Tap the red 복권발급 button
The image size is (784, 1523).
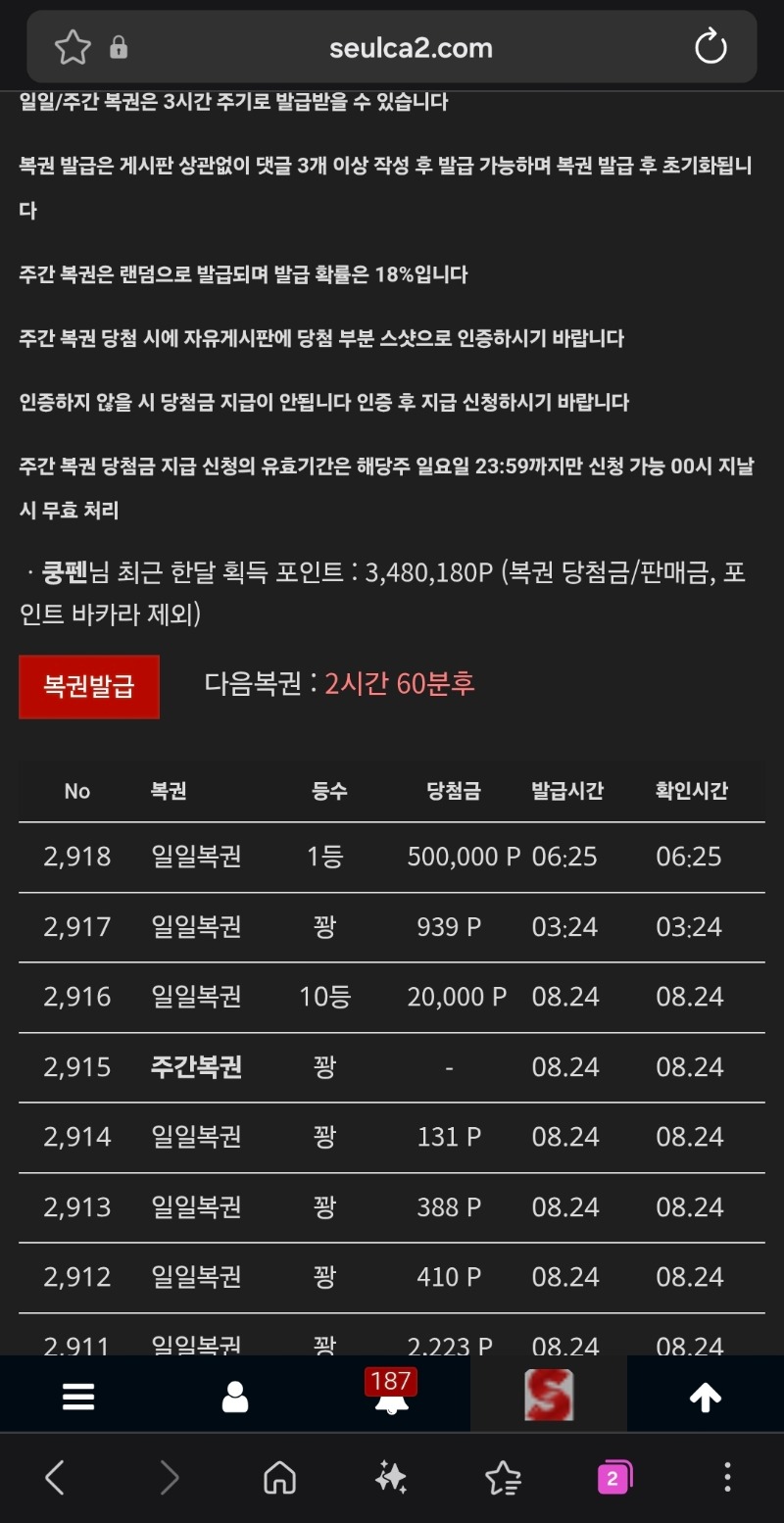[x=89, y=686]
